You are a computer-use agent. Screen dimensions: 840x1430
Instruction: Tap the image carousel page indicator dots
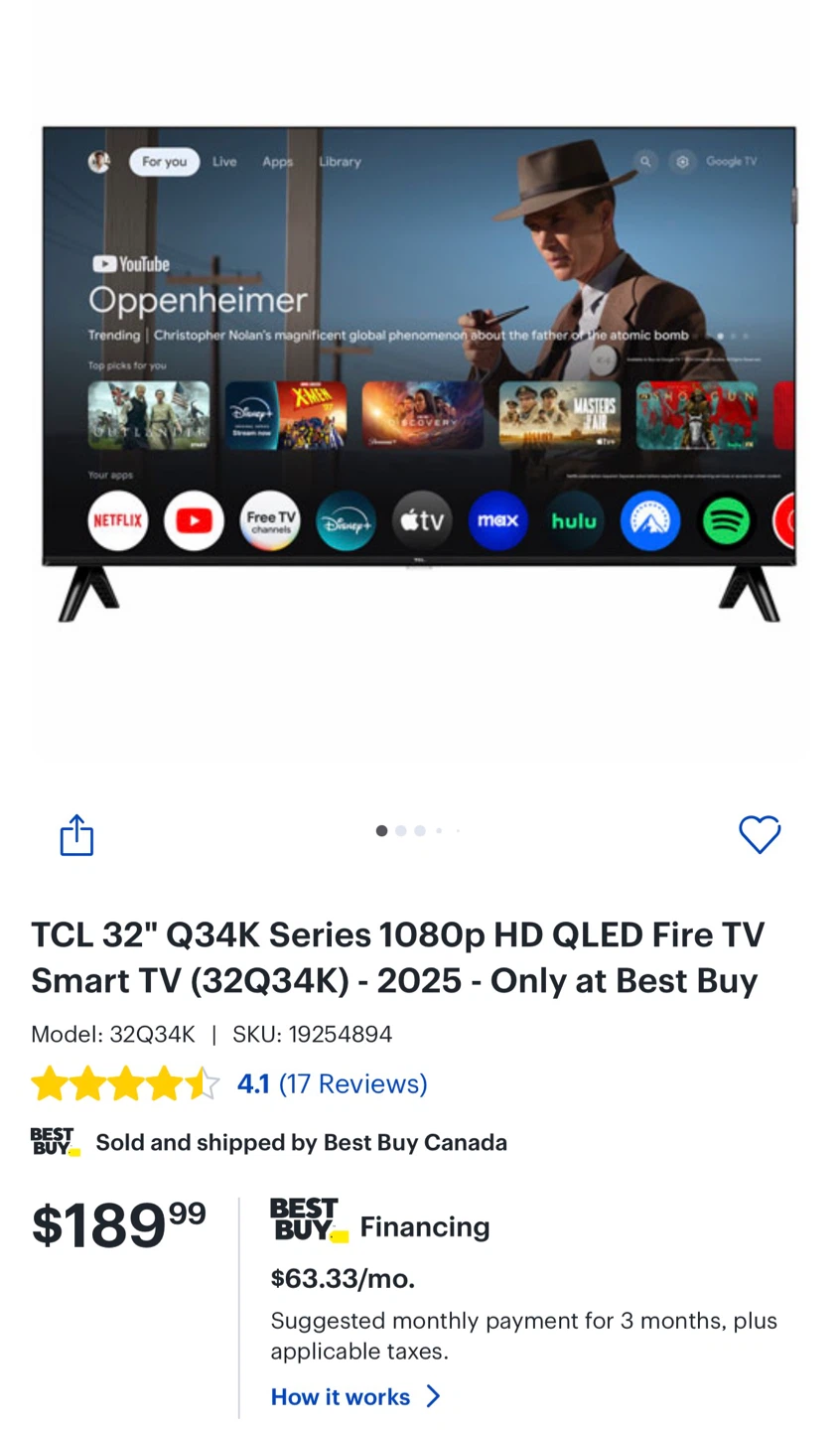pyautogui.click(x=418, y=831)
